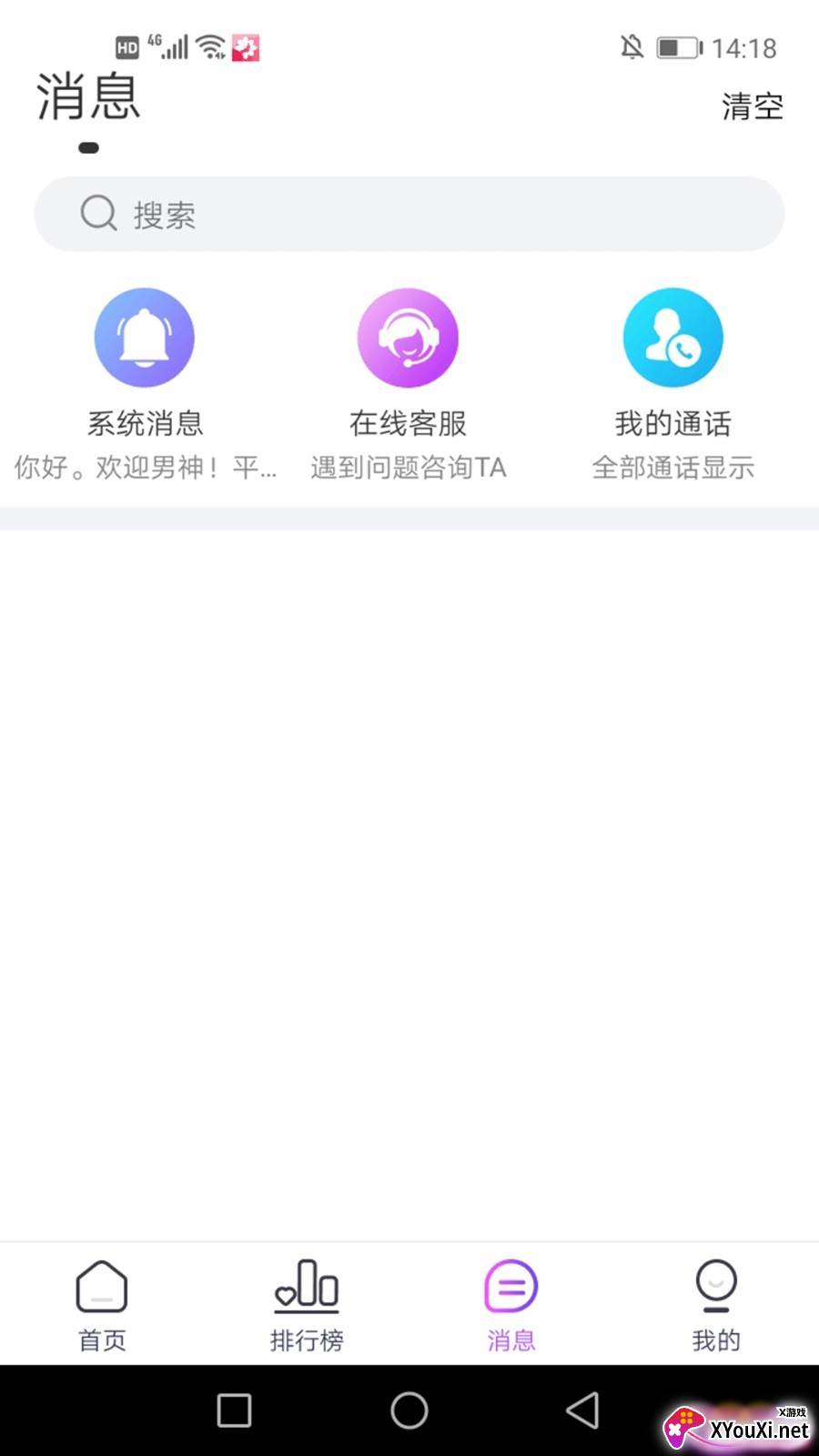Viewport: 819px width, 1456px height.
Task: Switch to the 首页 tab
Action: [102, 1305]
